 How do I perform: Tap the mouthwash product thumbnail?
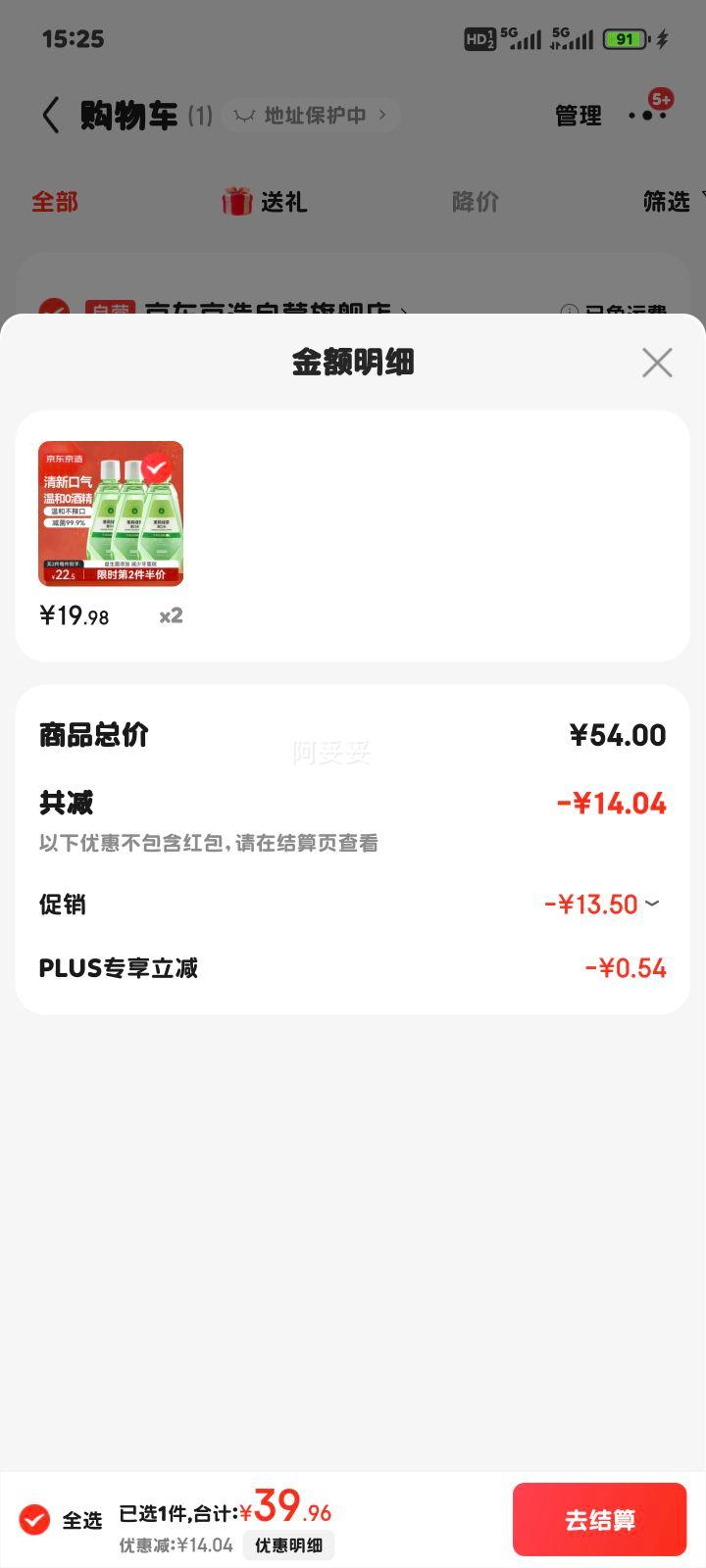click(110, 514)
